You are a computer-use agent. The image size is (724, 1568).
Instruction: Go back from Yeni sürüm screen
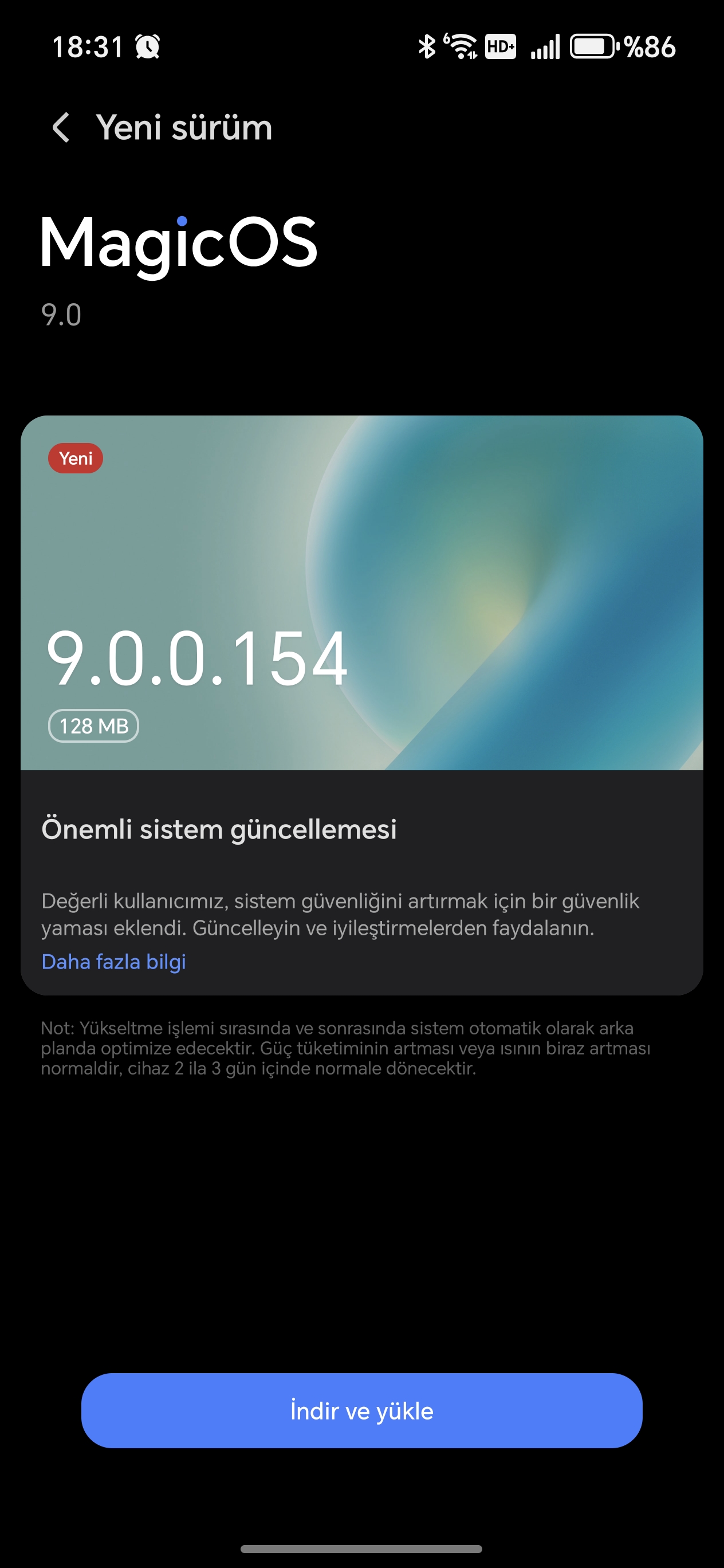coord(61,128)
